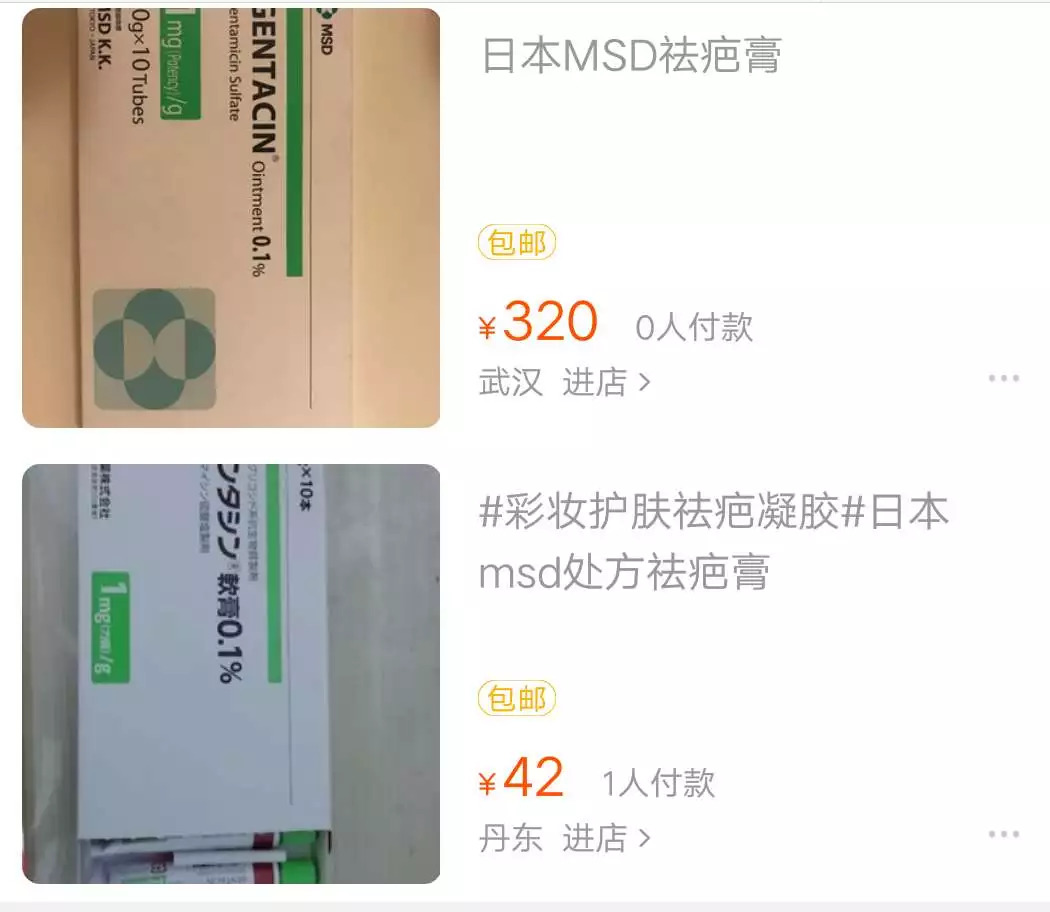
Task: Open the 日本MSD祛疤膏 product image
Action: click(x=231, y=218)
